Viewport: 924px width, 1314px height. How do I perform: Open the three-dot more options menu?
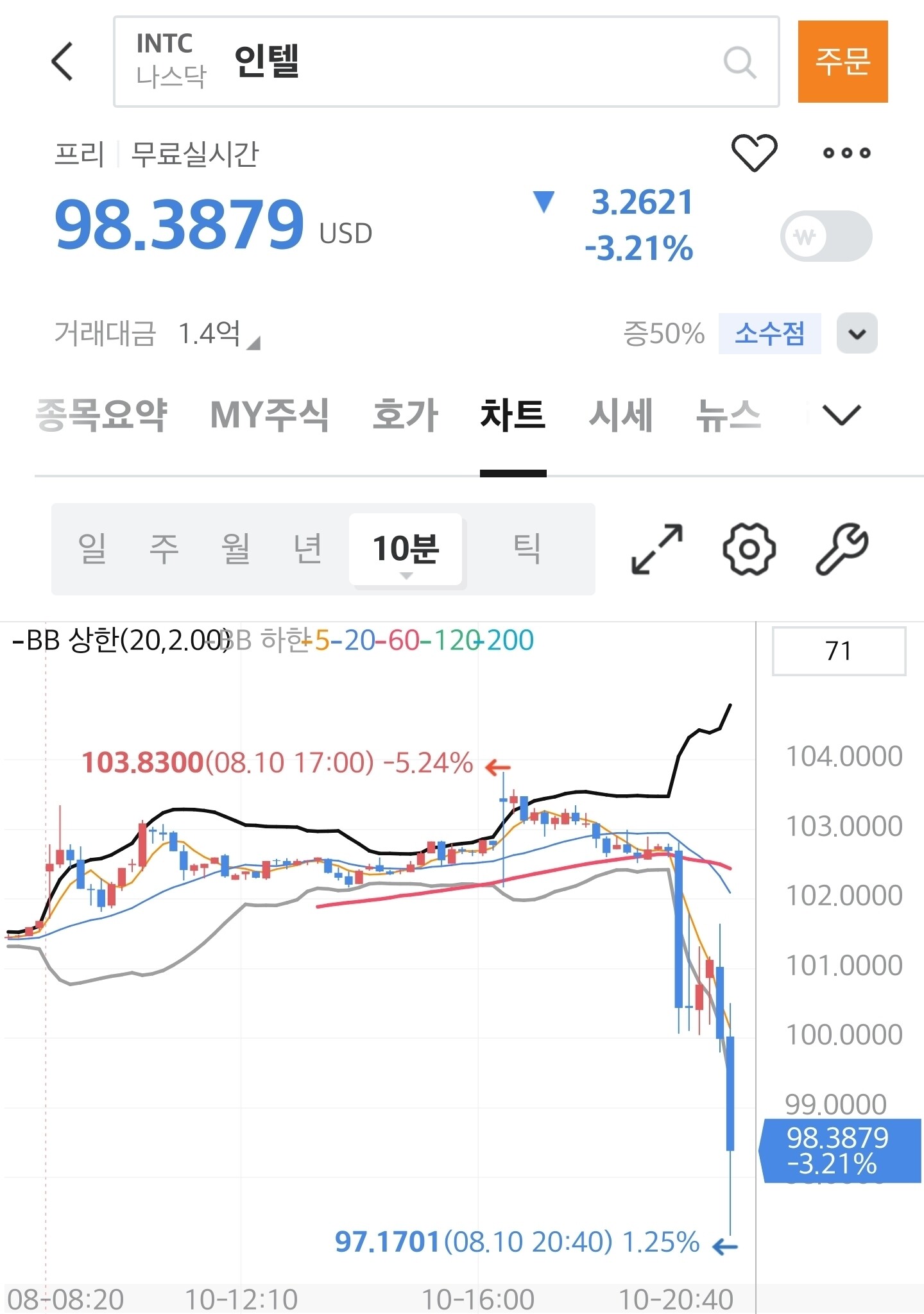click(847, 153)
